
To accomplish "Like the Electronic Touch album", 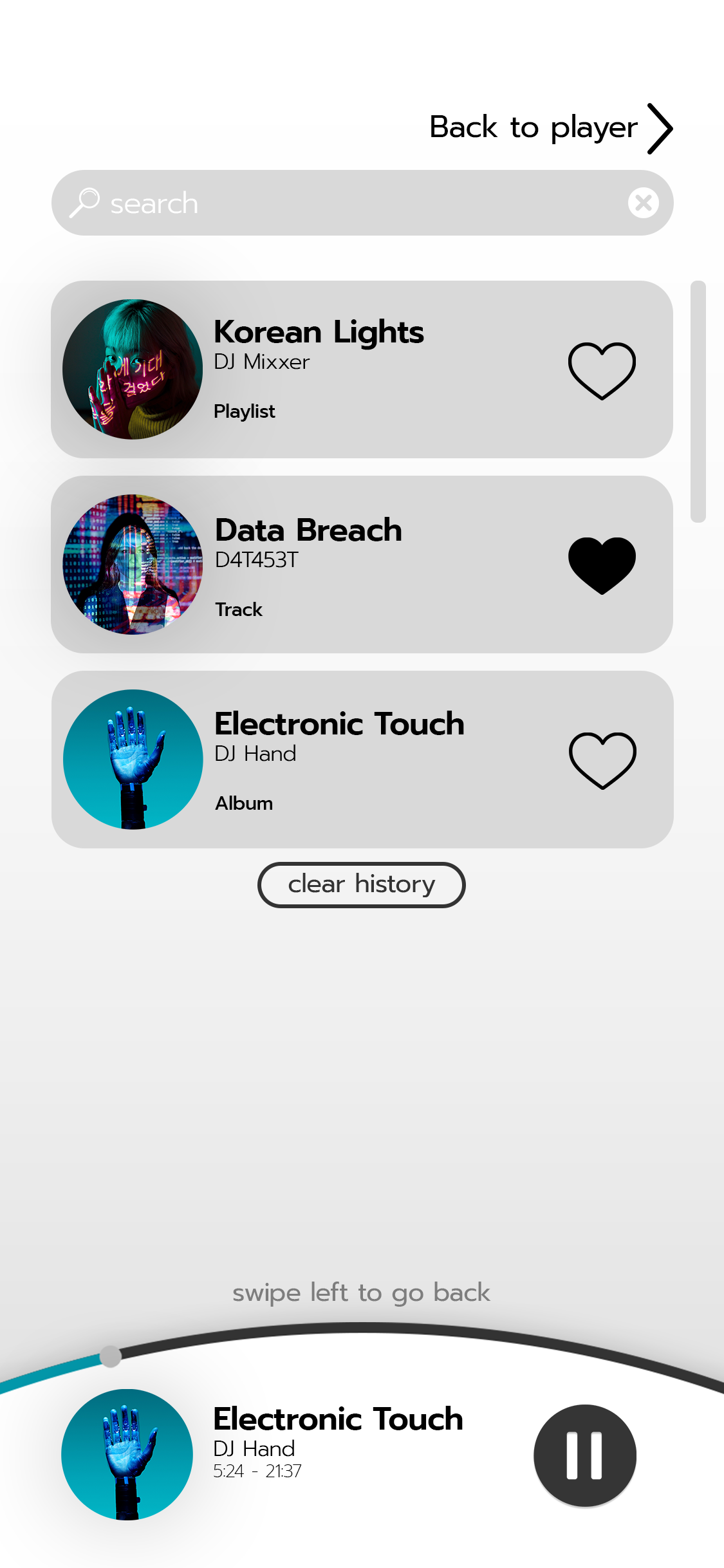I will click(602, 760).
